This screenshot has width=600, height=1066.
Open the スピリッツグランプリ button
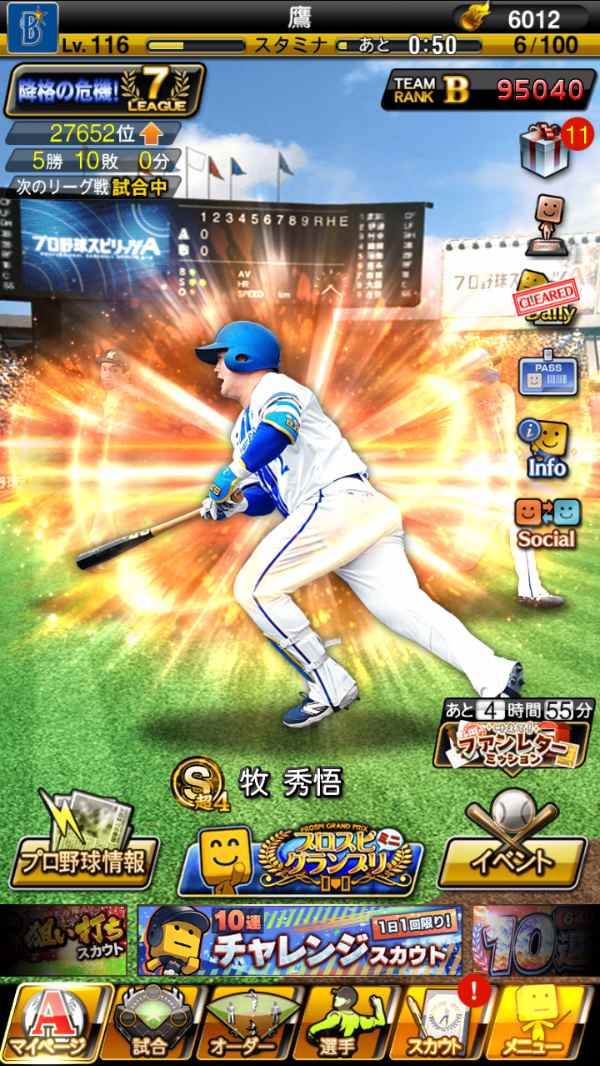[x=300, y=860]
